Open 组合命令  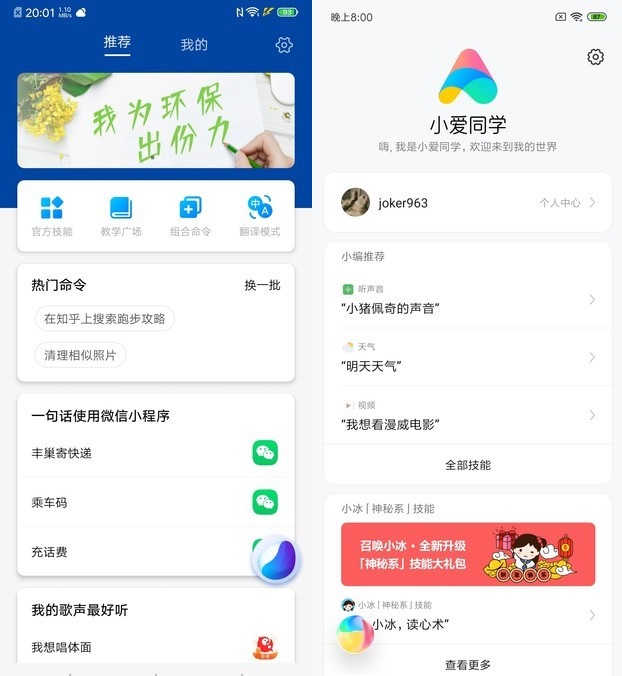190,216
